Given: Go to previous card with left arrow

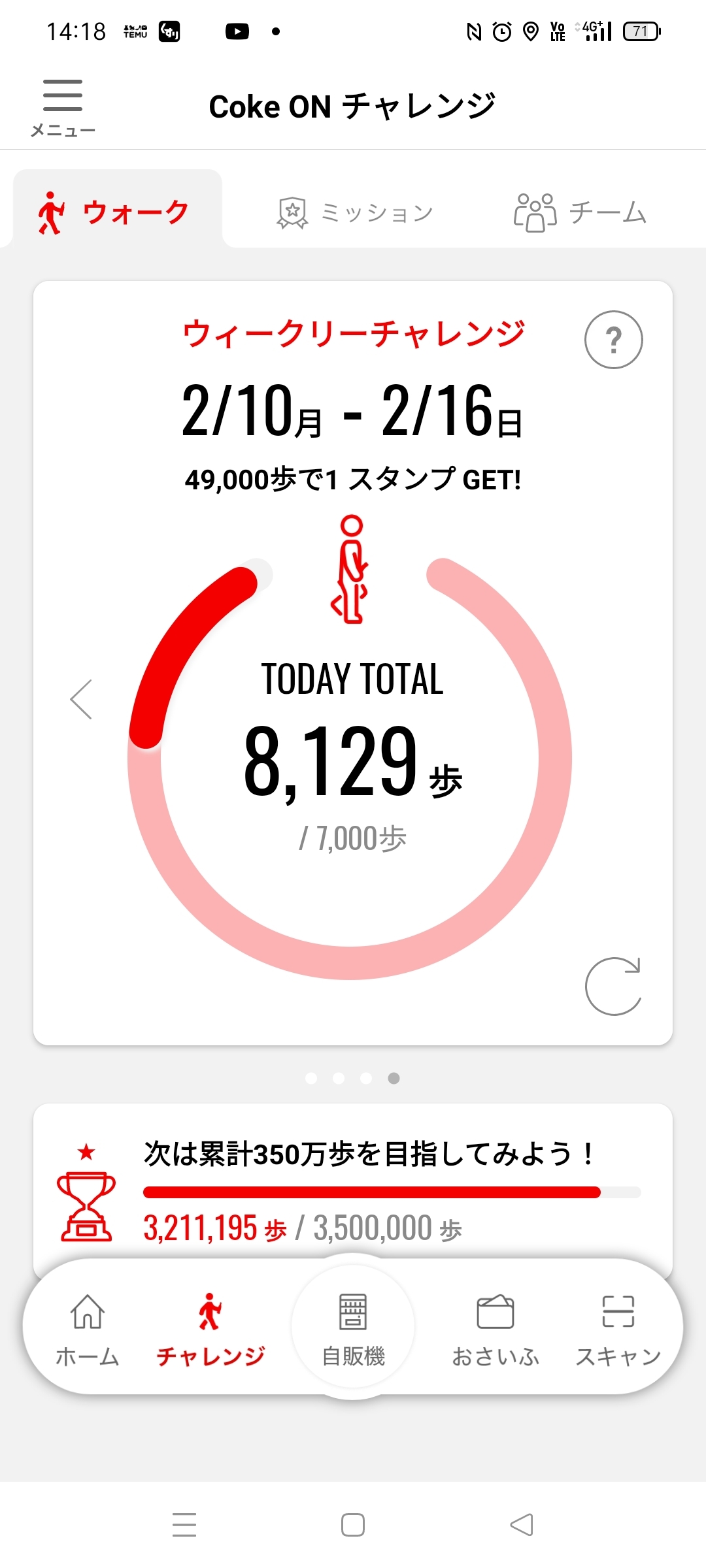Looking at the screenshot, I should click(x=82, y=699).
